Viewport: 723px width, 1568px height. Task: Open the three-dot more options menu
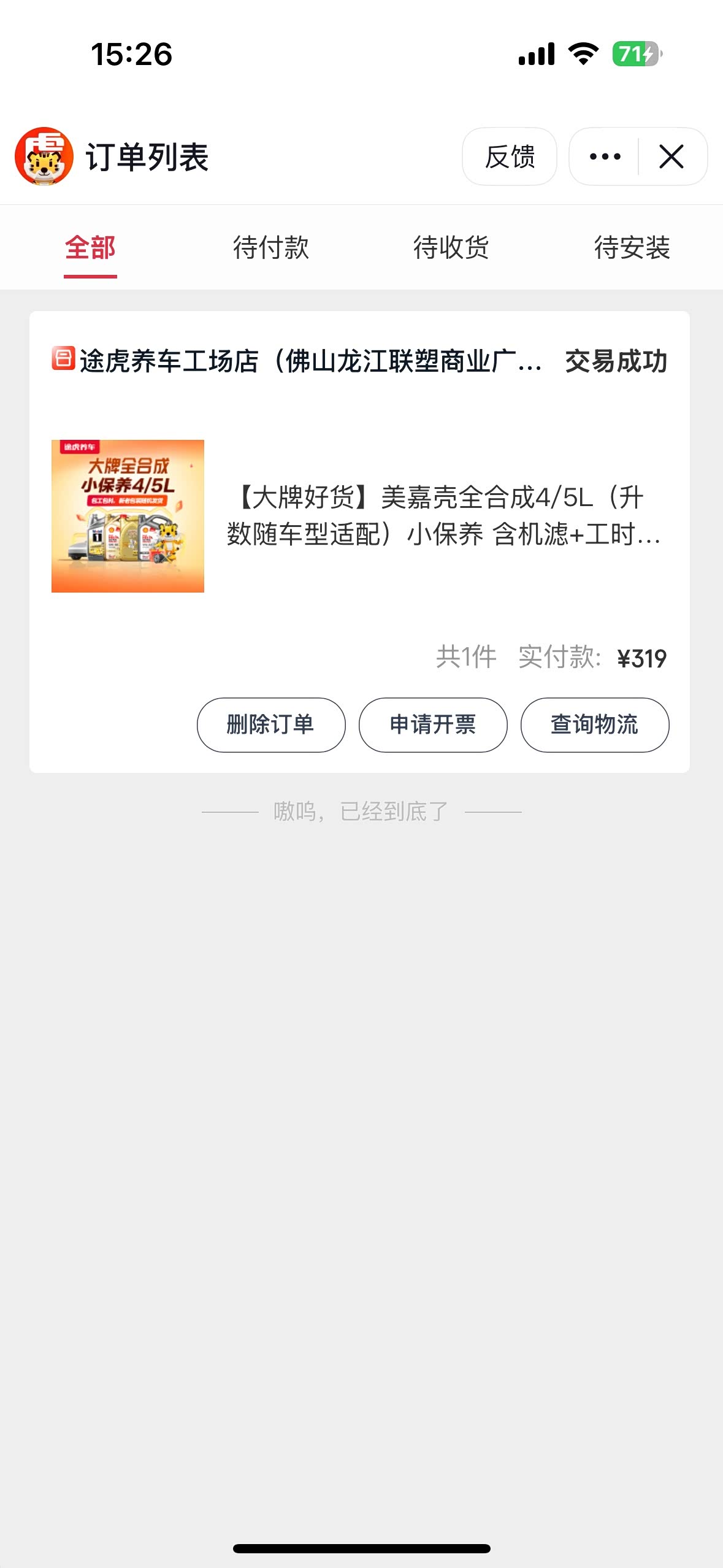[x=605, y=156]
